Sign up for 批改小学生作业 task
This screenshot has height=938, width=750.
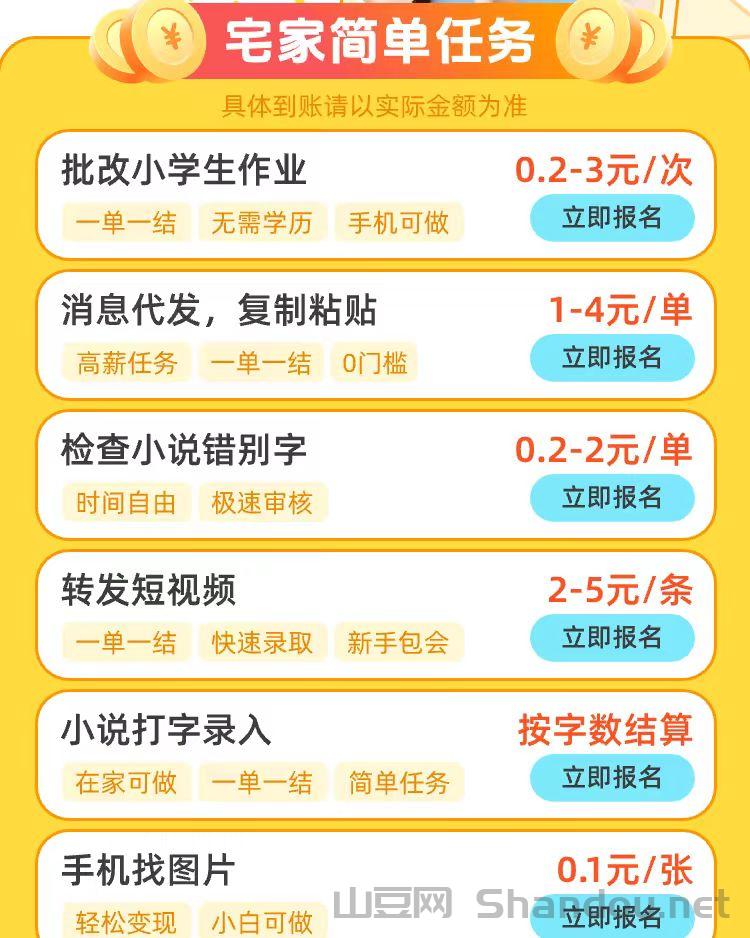tap(611, 218)
